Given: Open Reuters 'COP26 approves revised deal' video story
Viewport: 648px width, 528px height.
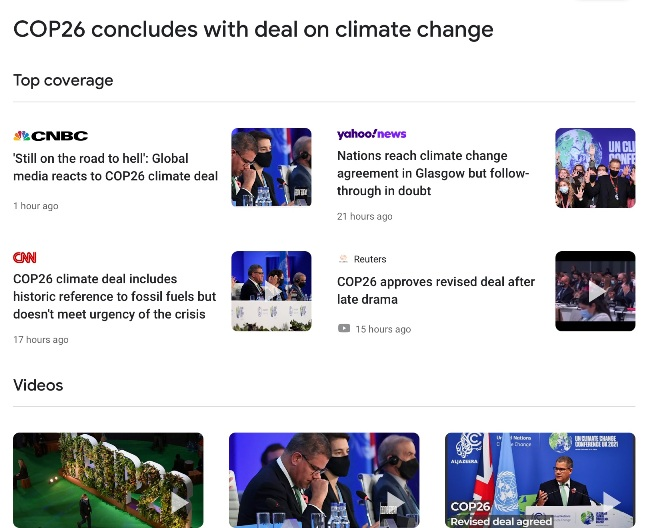Looking at the screenshot, I should click(x=435, y=290).
